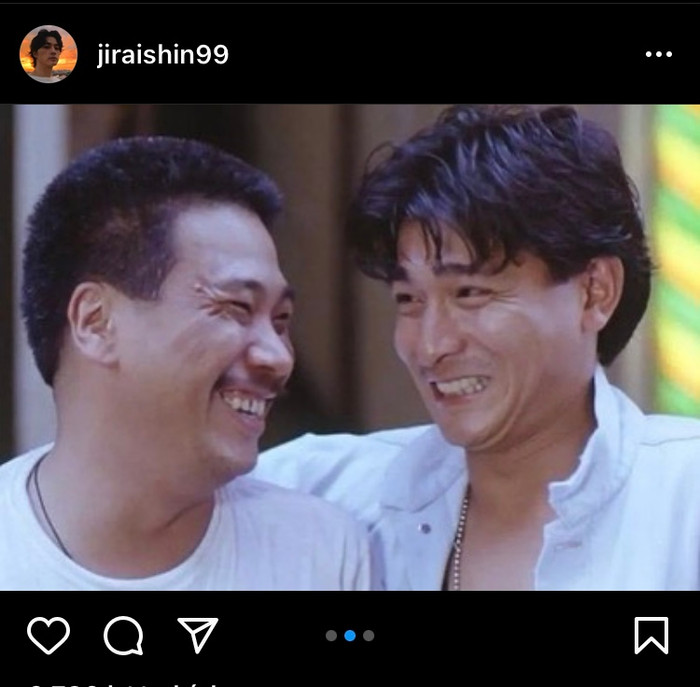
Task: Open jiraishin99's profile picture
Action: point(48,54)
